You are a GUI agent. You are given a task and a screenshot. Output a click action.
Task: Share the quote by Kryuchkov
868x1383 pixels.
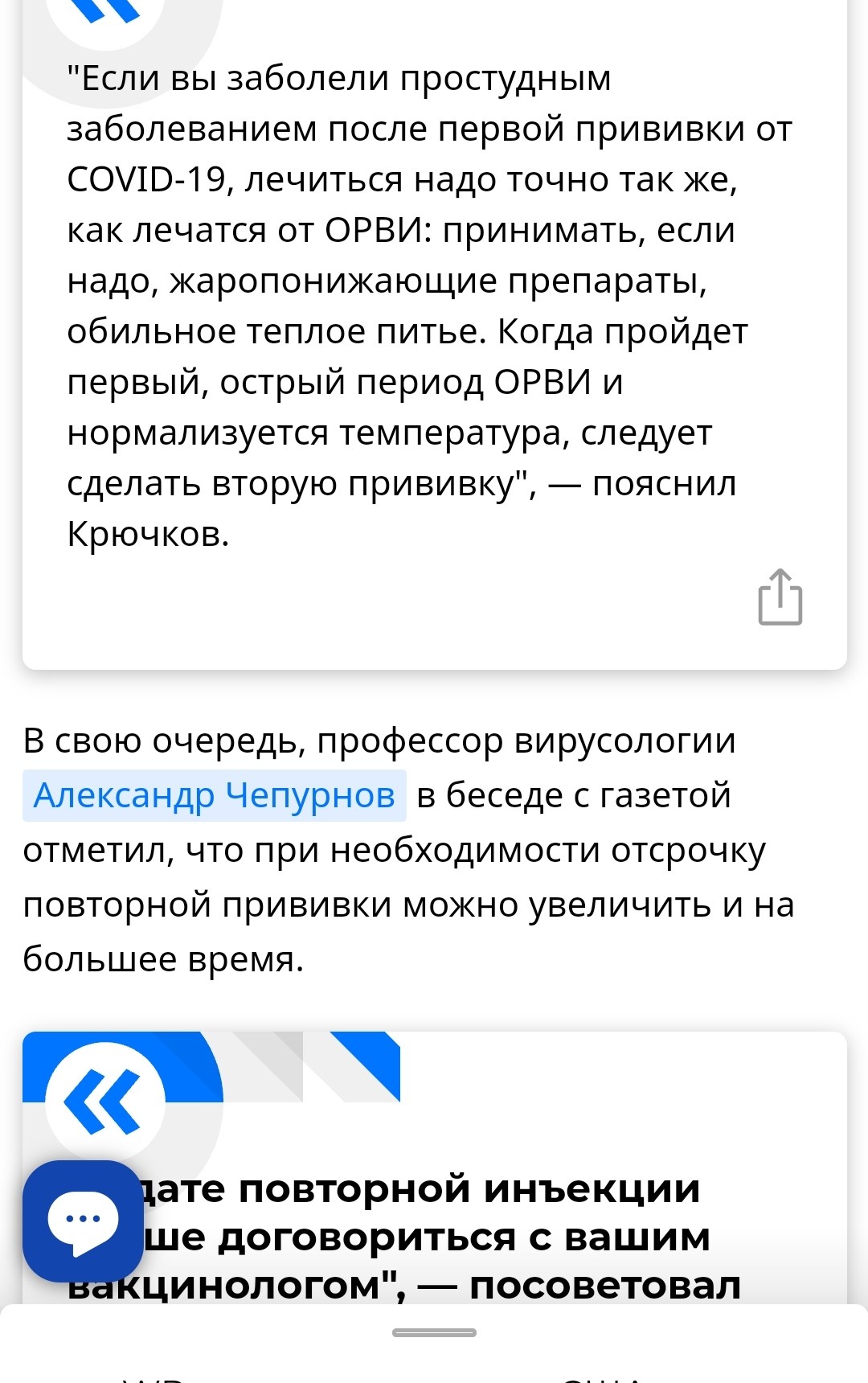(780, 597)
